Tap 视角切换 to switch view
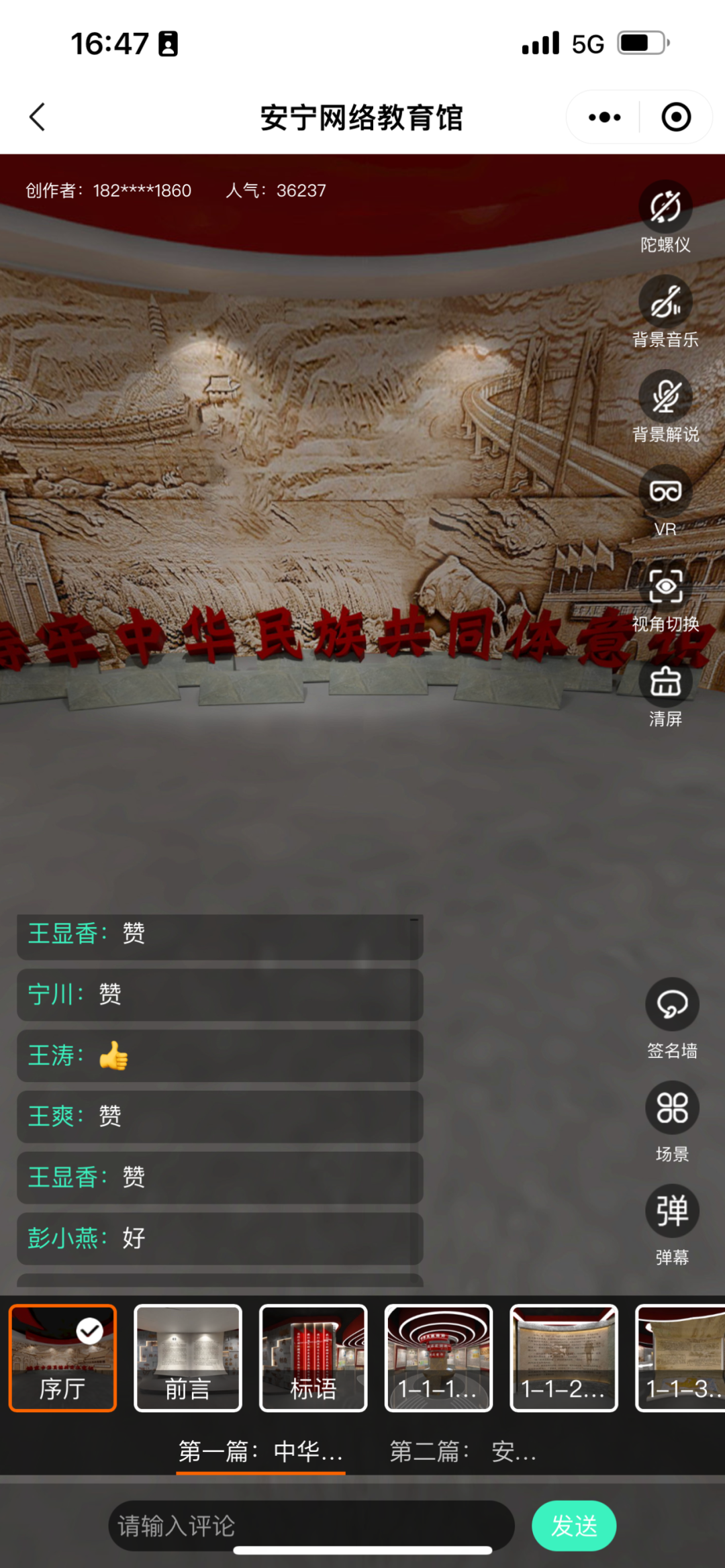The image size is (725, 1568). point(665,595)
